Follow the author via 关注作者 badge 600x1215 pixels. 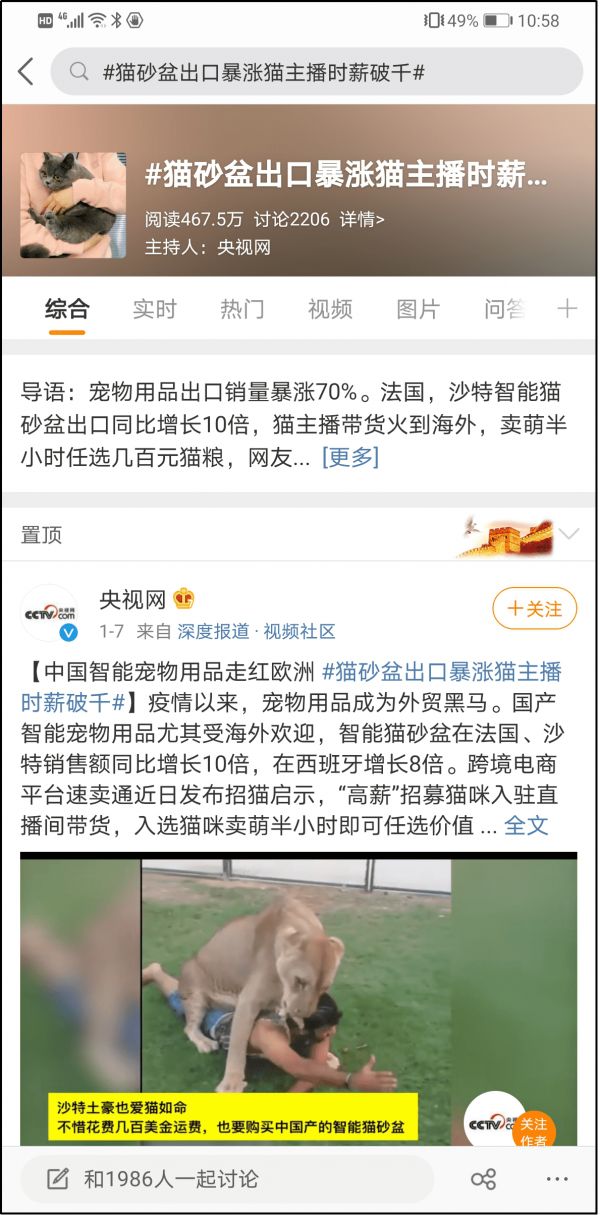click(533, 1131)
